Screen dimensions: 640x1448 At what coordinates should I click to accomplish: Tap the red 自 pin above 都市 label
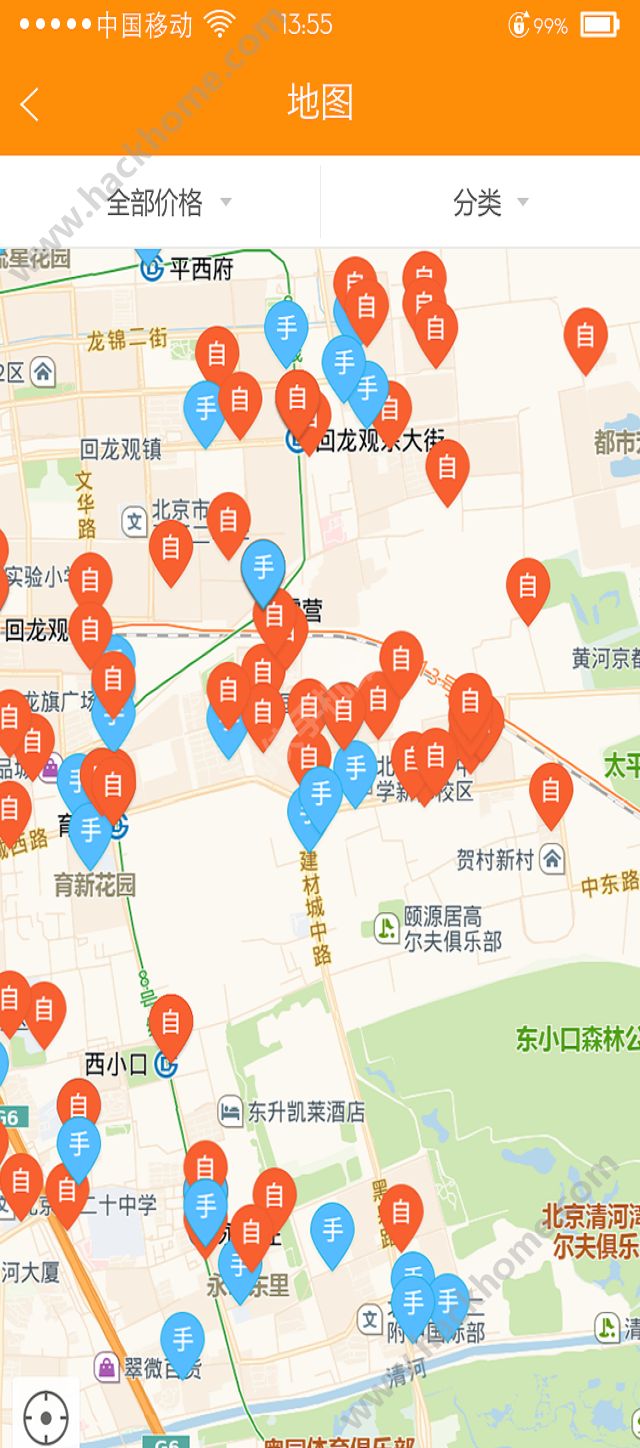click(586, 337)
